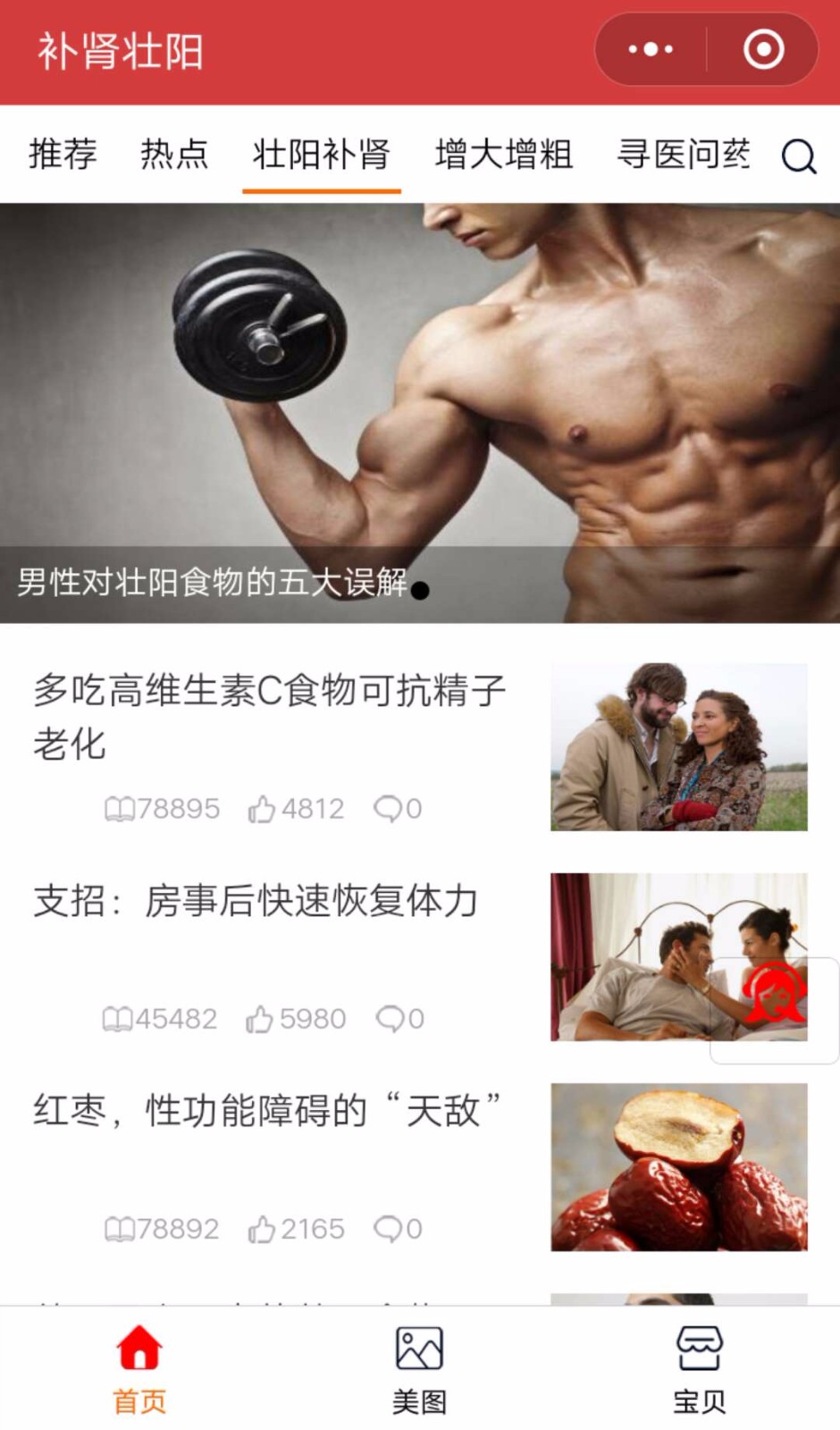Switch to the 增大增粗 tab
The image size is (840, 1430).
(x=504, y=154)
